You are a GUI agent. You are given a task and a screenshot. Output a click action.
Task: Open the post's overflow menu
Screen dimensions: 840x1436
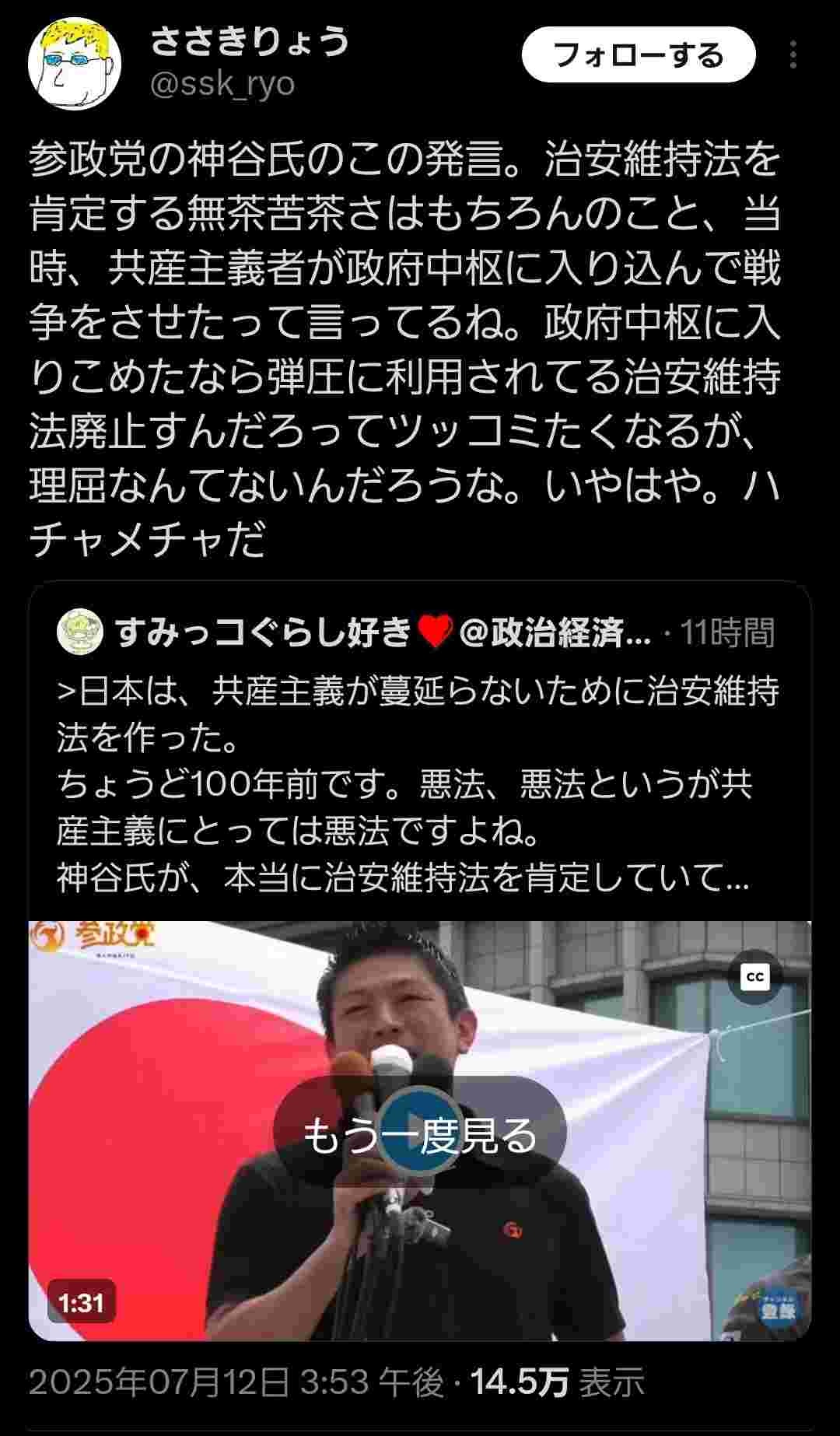(x=793, y=55)
